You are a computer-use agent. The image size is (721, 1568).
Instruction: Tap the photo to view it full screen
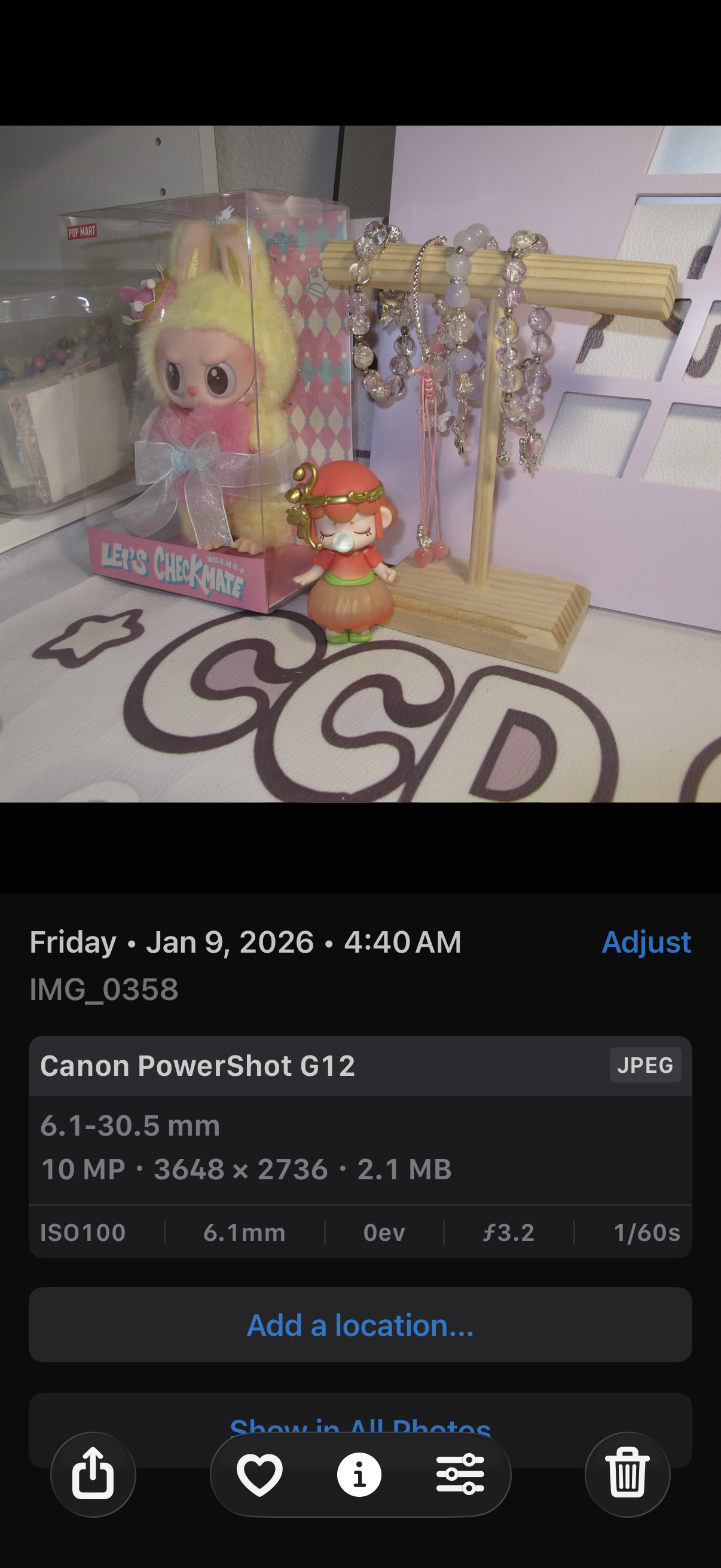pyautogui.click(x=360, y=464)
